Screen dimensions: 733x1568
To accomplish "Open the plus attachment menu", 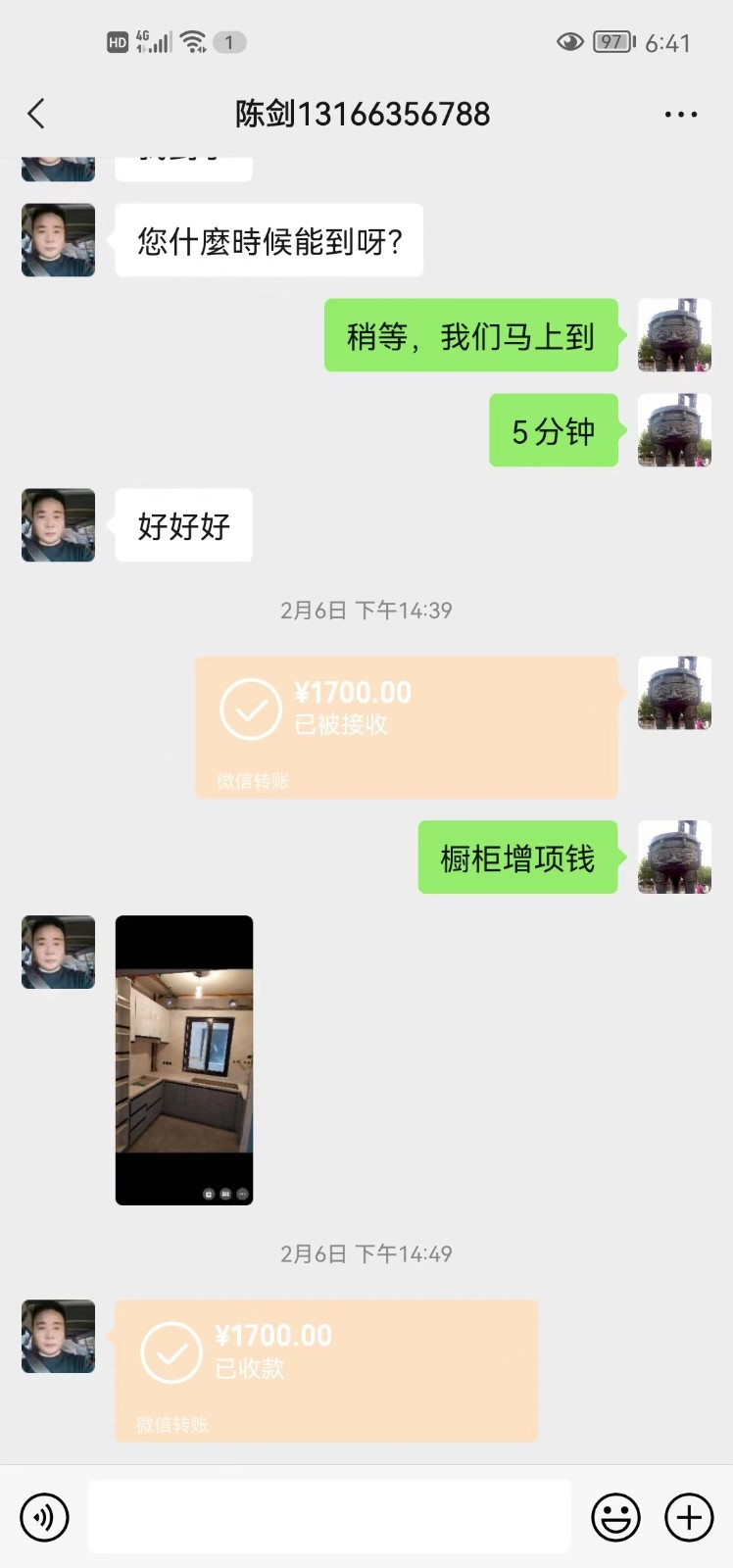I will 689,1517.
